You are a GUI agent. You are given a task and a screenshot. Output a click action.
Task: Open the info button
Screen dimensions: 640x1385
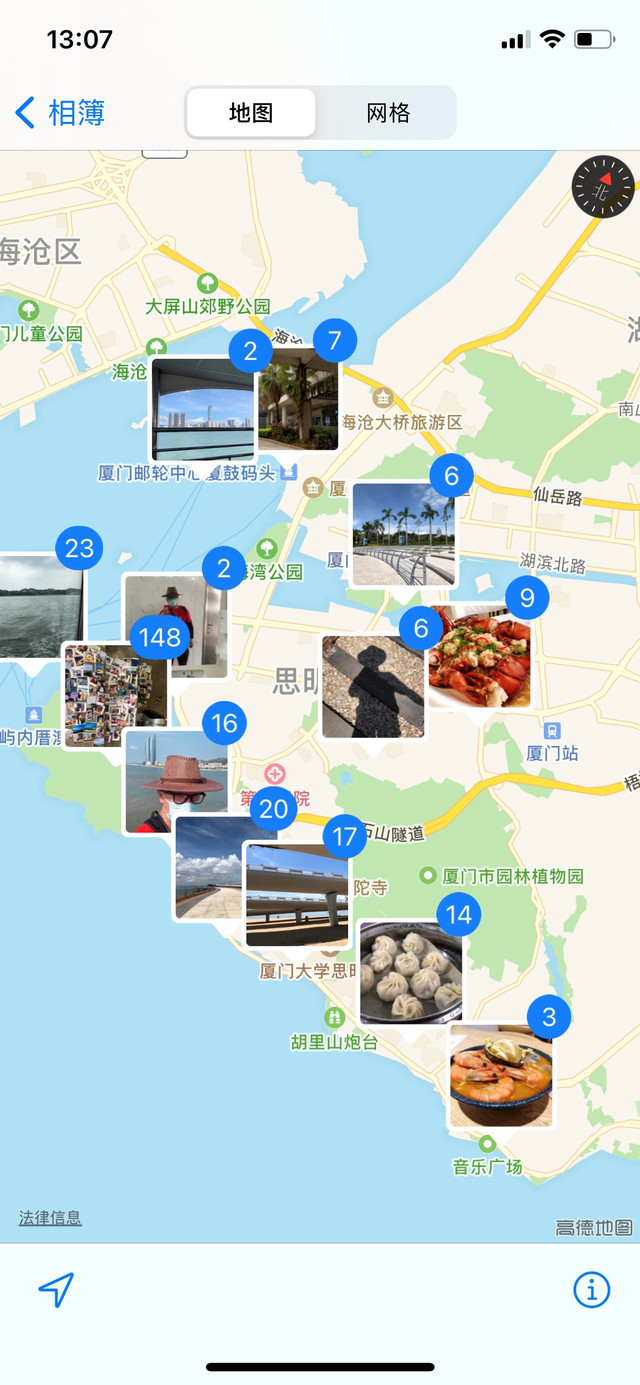point(591,1290)
